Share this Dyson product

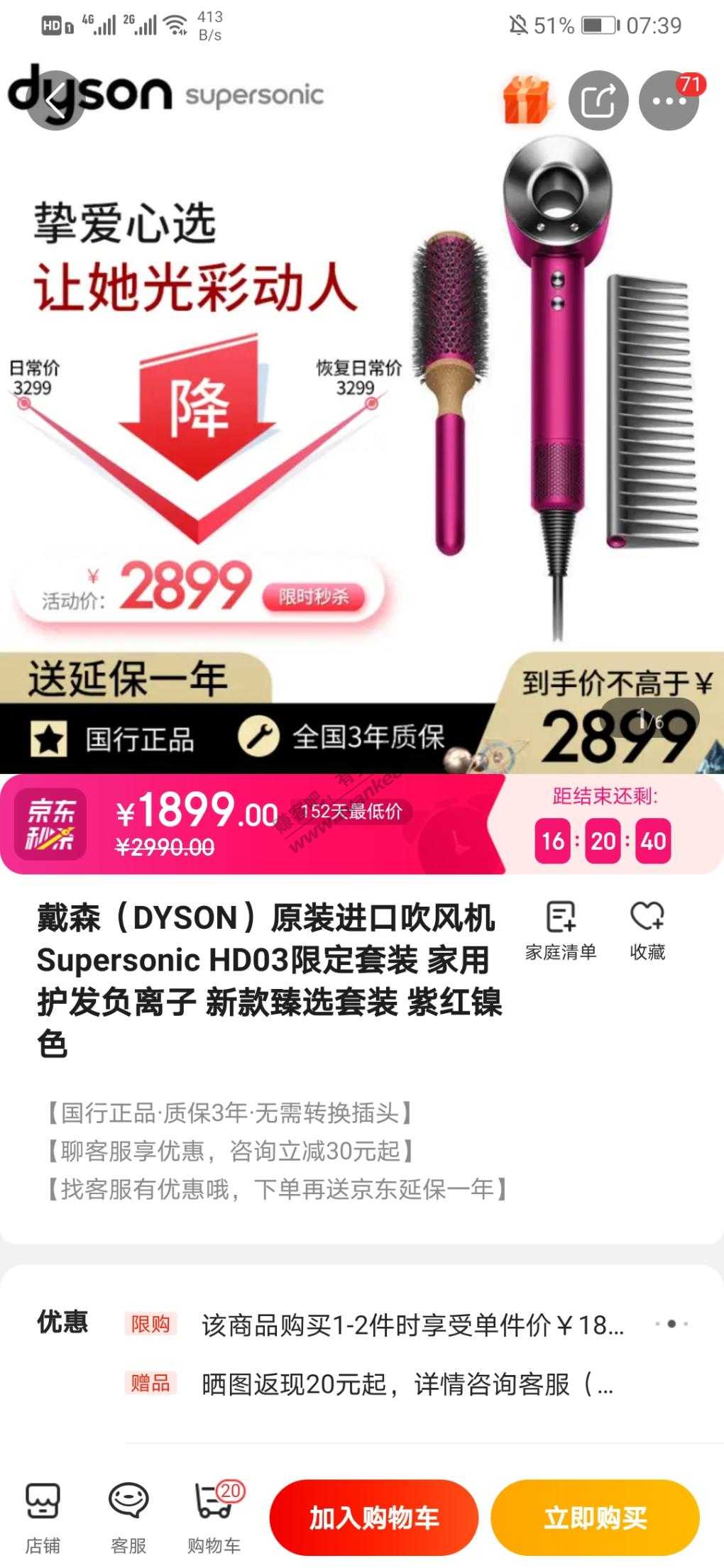click(x=598, y=101)
